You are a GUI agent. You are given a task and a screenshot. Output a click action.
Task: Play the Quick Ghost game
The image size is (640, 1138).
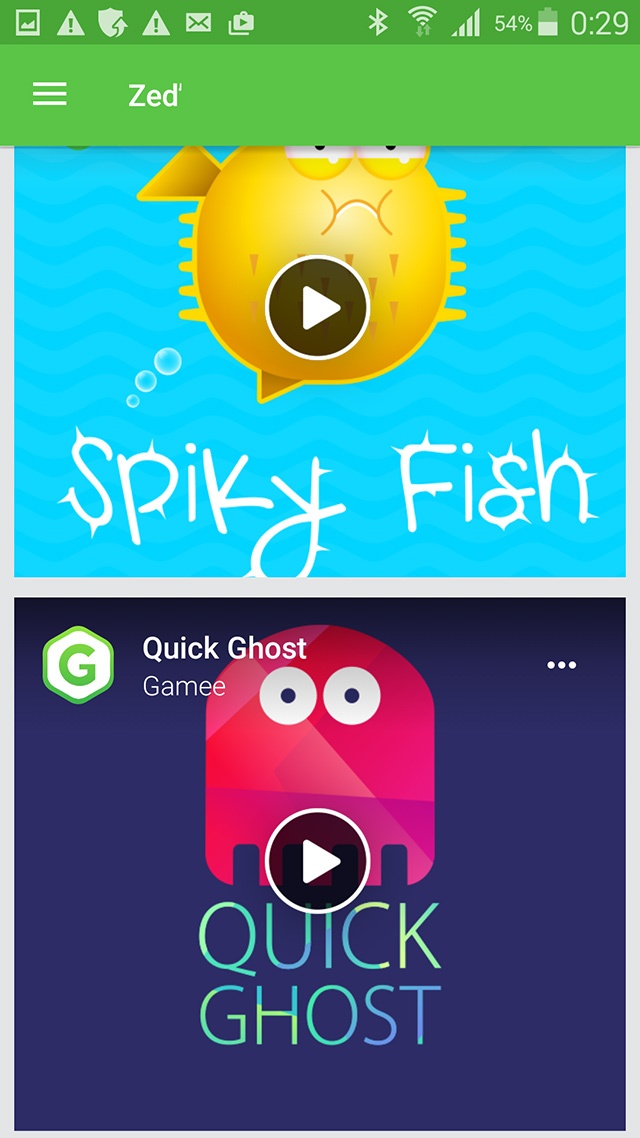coord(318,861)
